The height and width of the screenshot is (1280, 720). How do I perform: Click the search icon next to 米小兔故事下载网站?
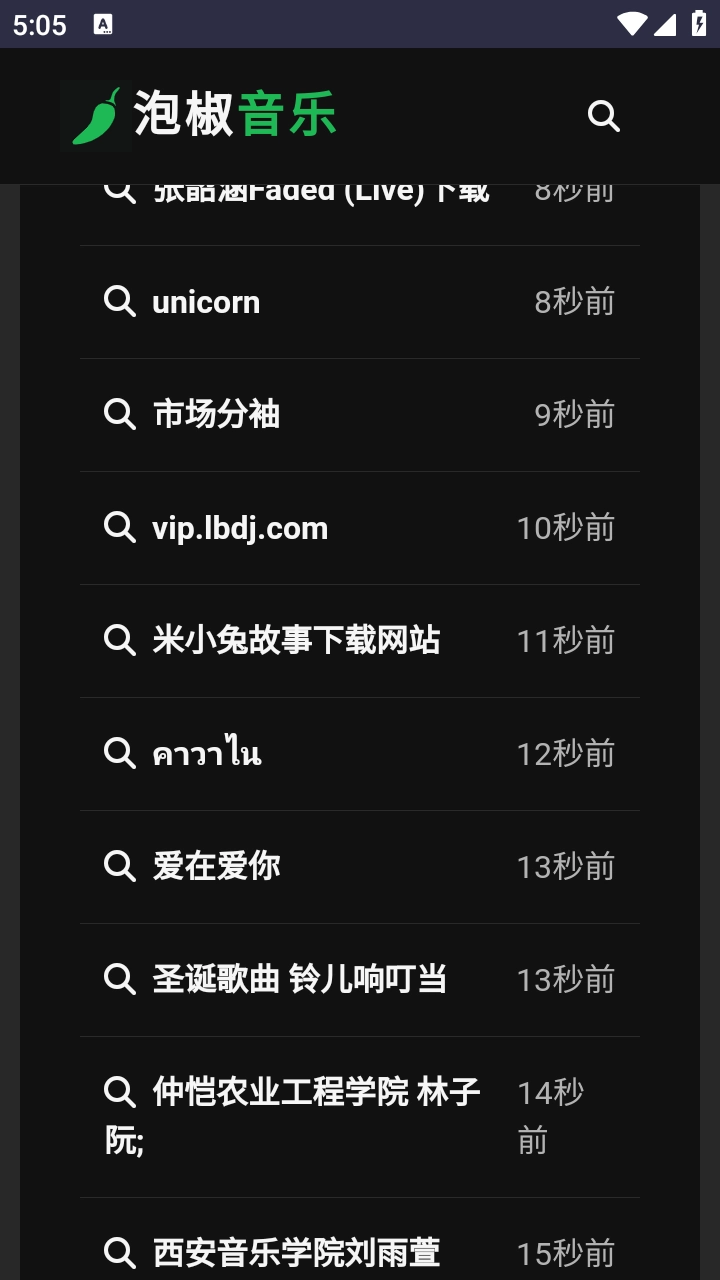pyautogui.click(x=120, y=640)
